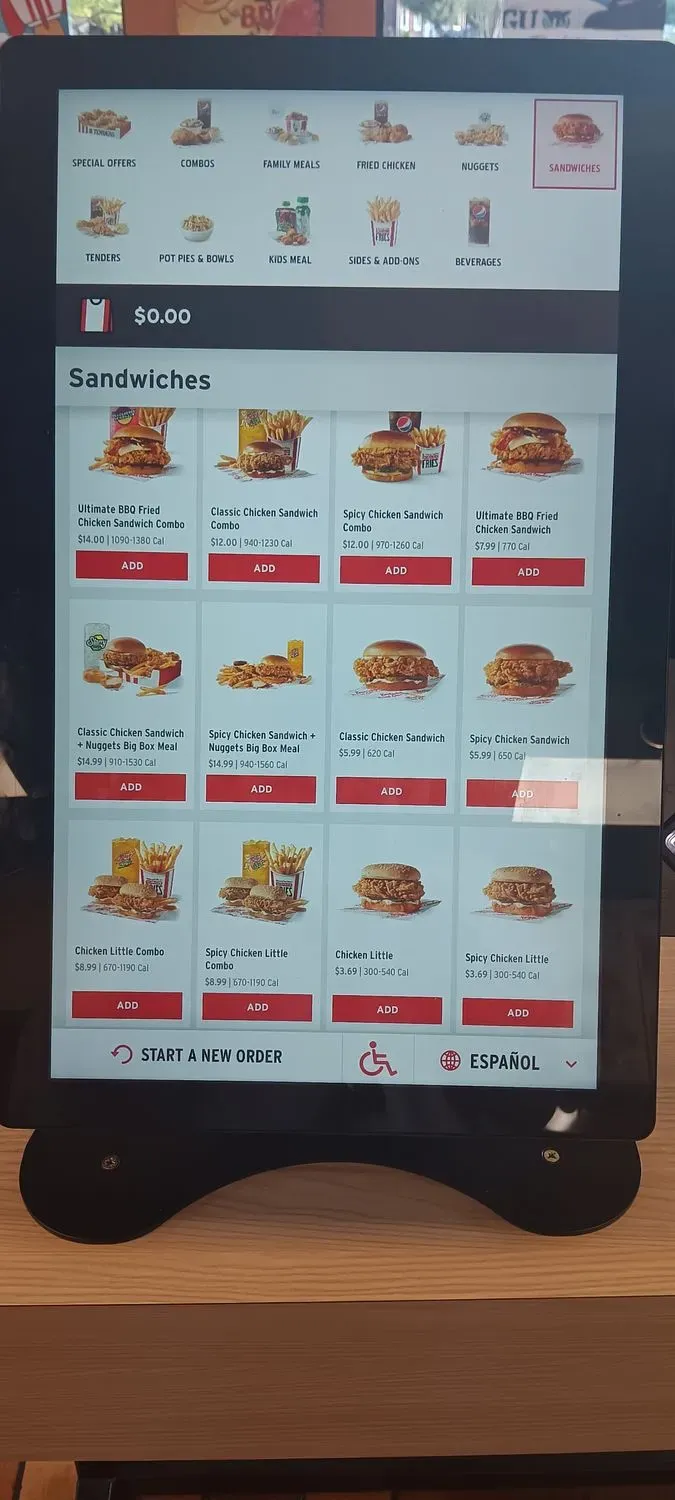The image size is (675, 1500).
Task: Add Ultimate BBQ Fried Chicken Sandwich Combo
Action: (x=132, y=566)
